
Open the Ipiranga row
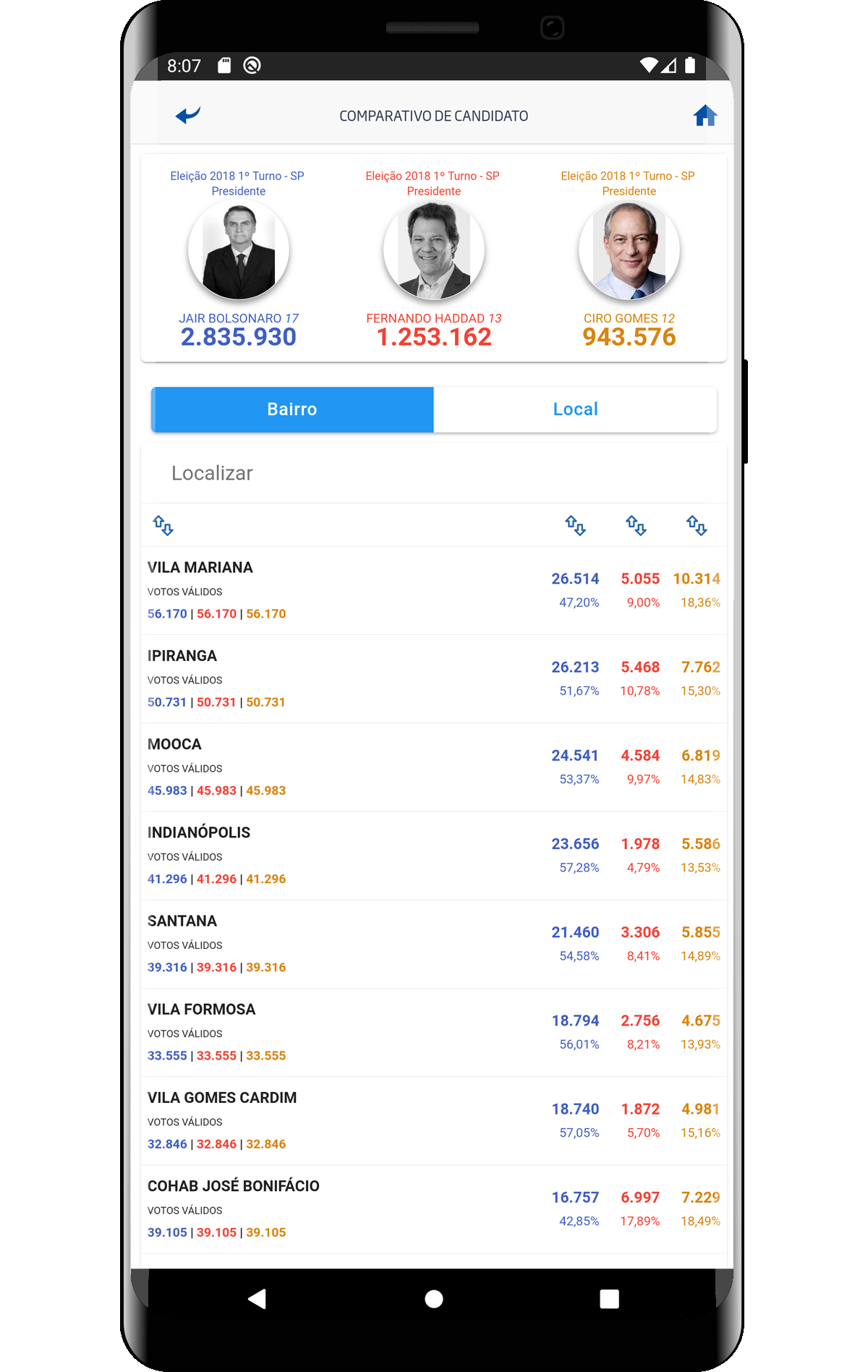pos(434,678)
